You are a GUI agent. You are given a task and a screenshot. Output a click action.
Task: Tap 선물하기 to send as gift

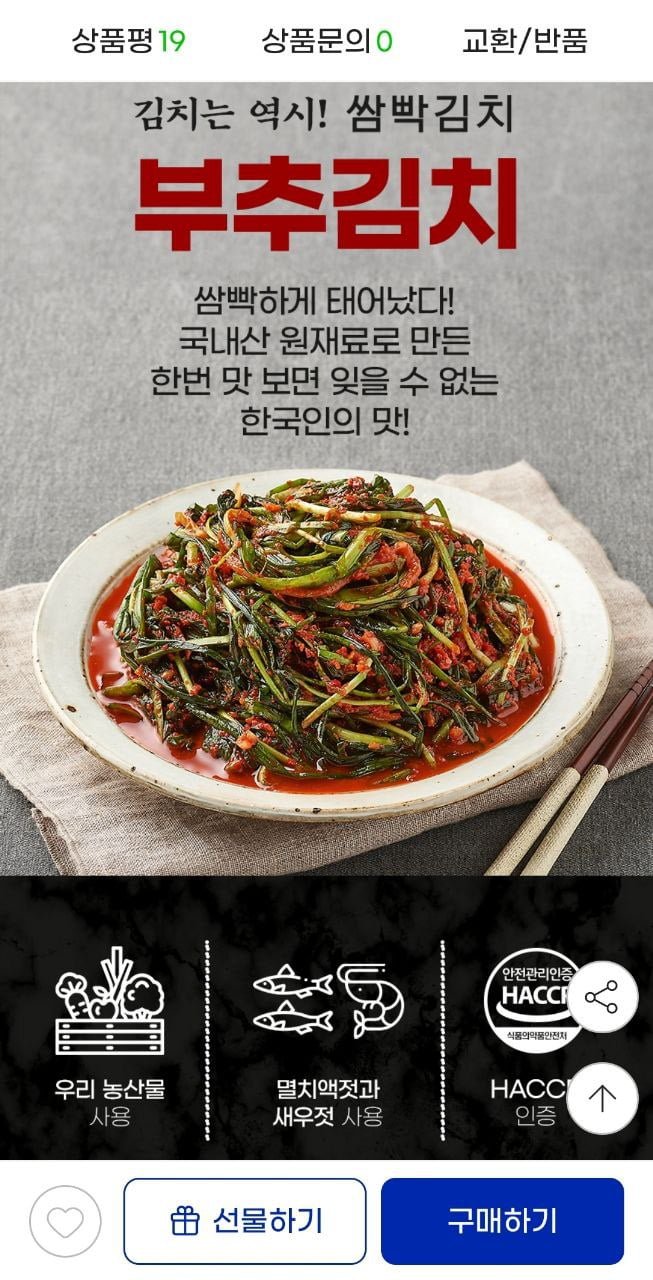[245, 1221]
